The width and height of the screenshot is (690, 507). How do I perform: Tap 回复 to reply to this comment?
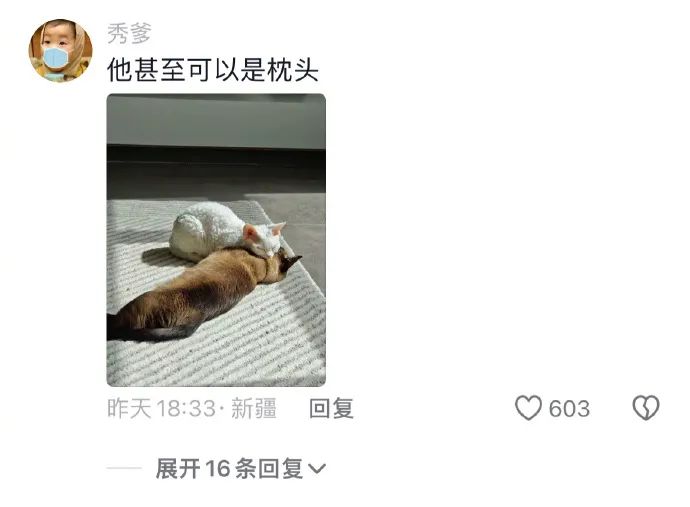331,408
